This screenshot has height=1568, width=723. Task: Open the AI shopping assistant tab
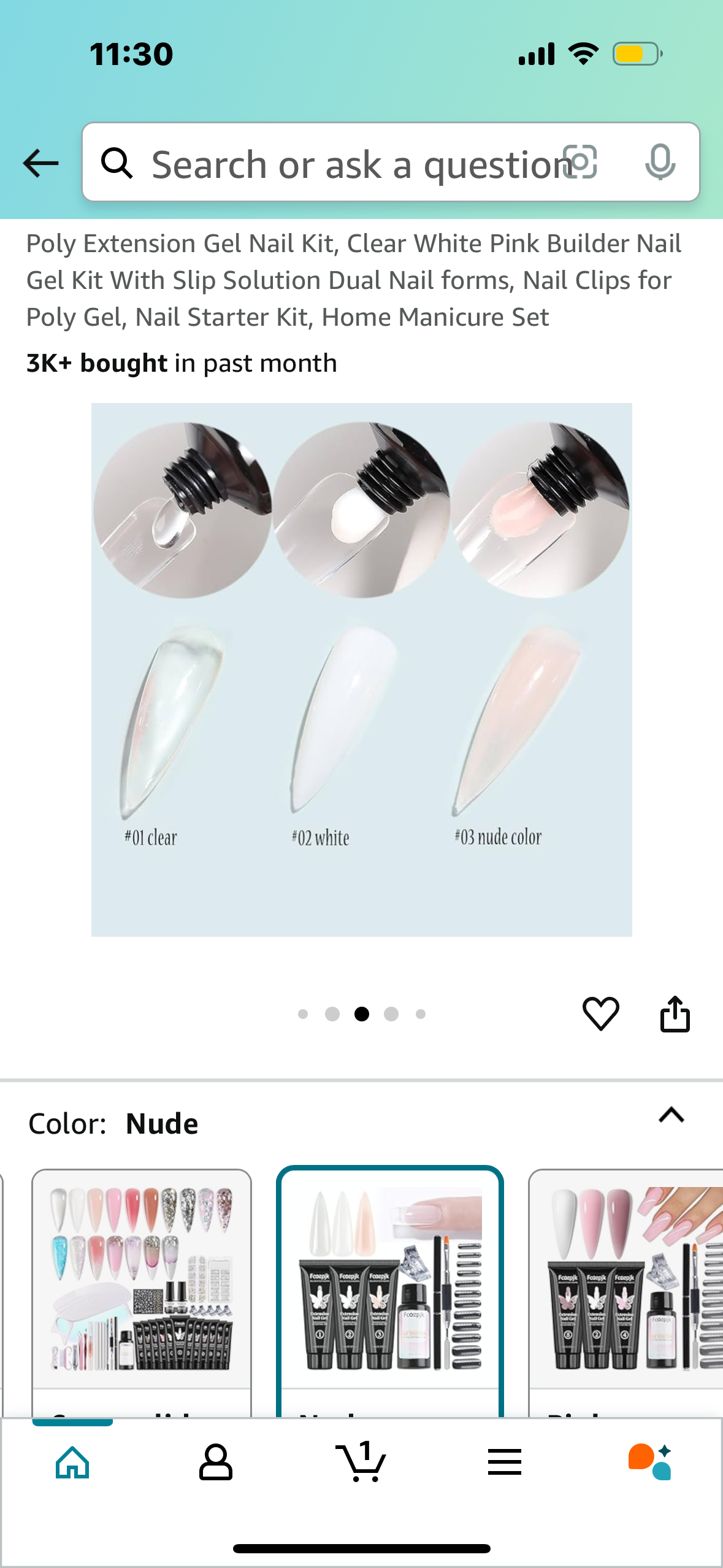(x=649, y=1462)
